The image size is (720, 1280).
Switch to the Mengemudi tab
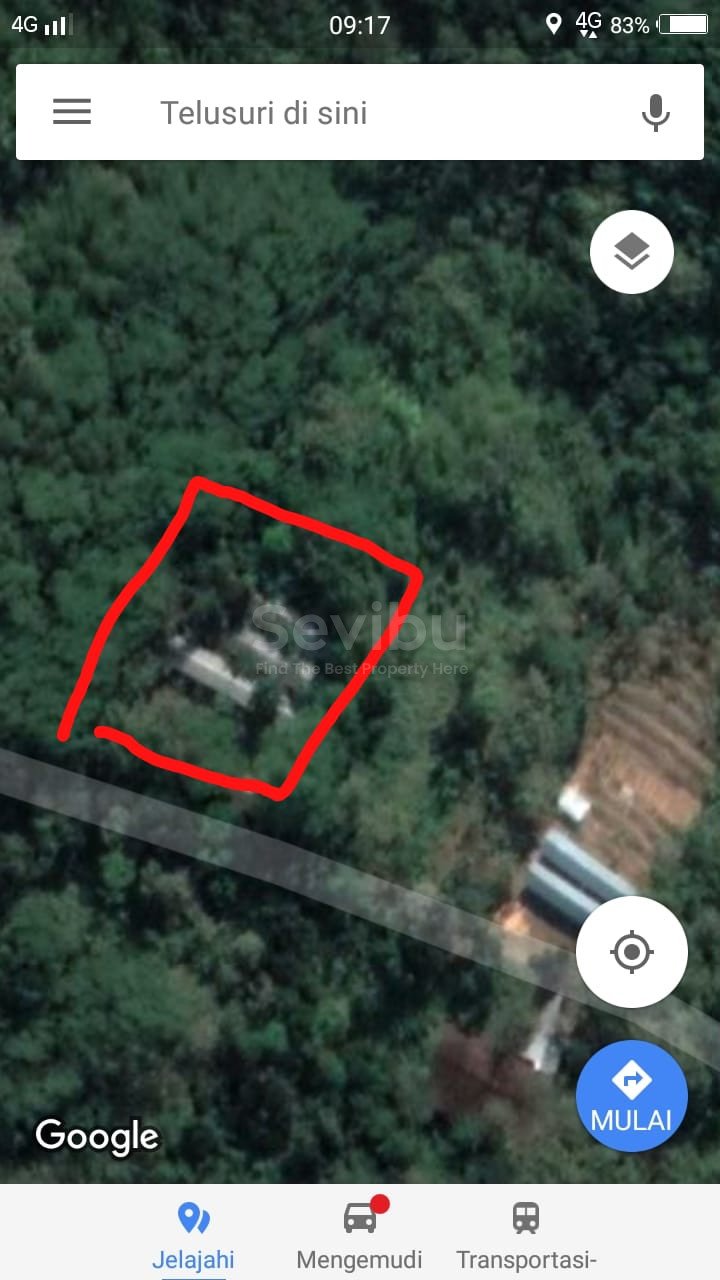(360, 1236)
